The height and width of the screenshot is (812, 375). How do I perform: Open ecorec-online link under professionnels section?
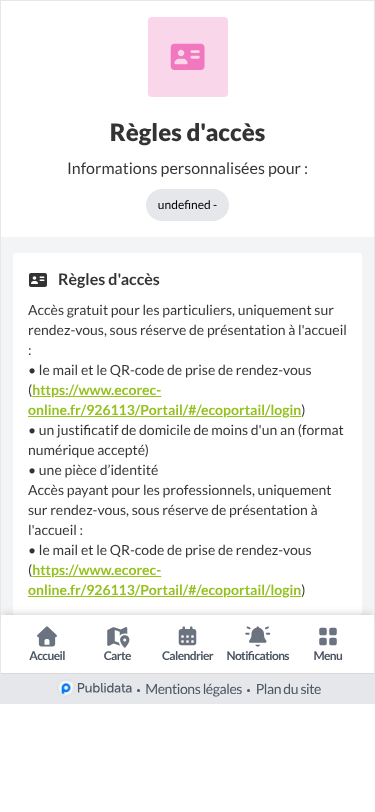(x=165, y=581)
